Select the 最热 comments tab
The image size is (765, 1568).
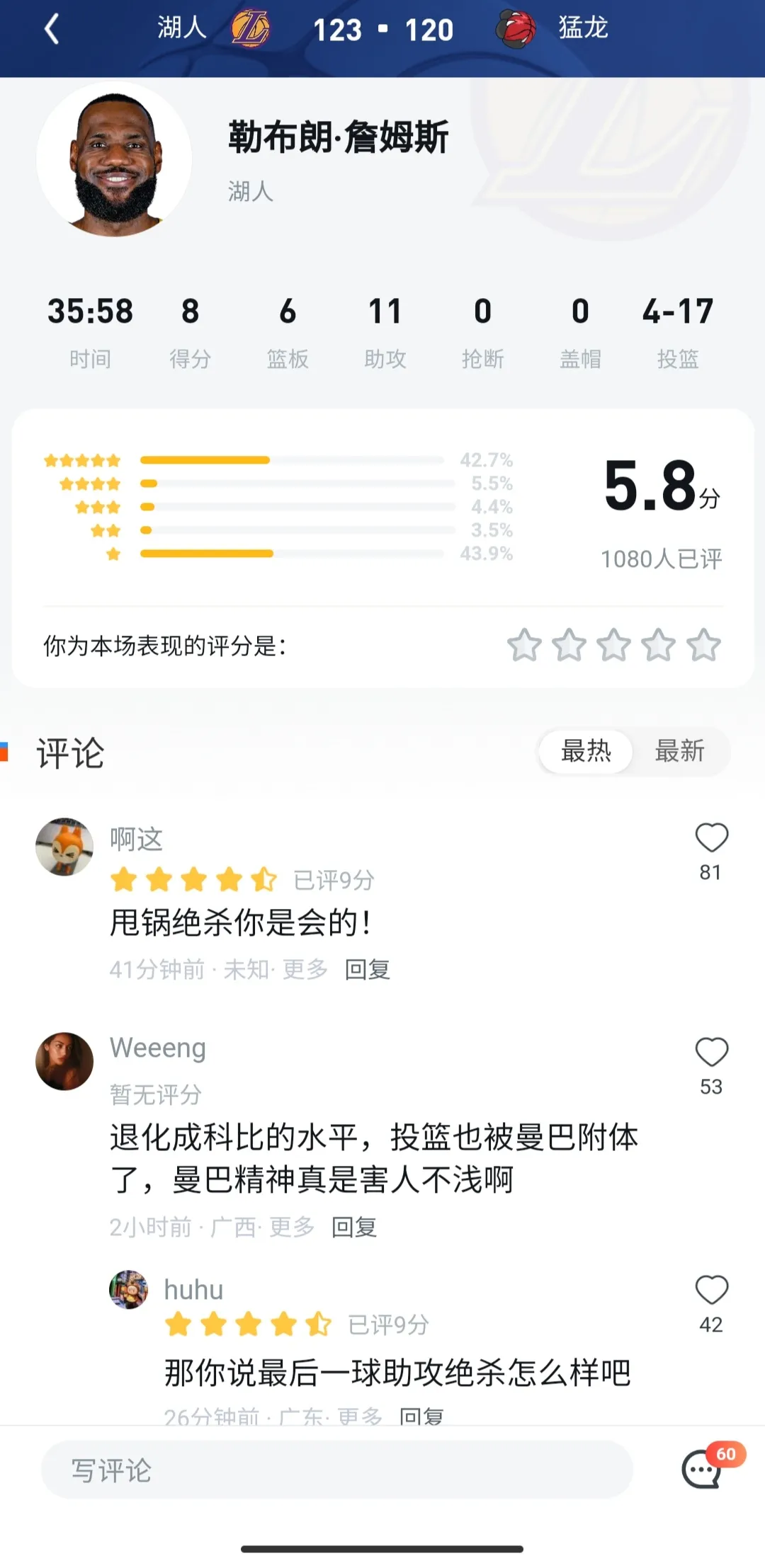pos(585,752)
